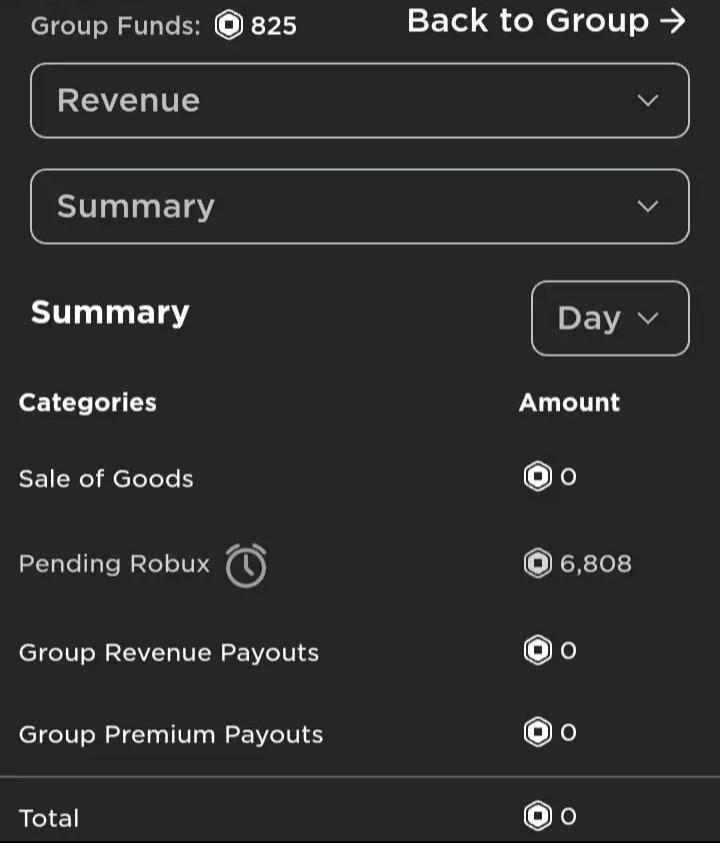This screenshot has width=720, height=843.
Task: Click the Amount column header
Action: 569,402
